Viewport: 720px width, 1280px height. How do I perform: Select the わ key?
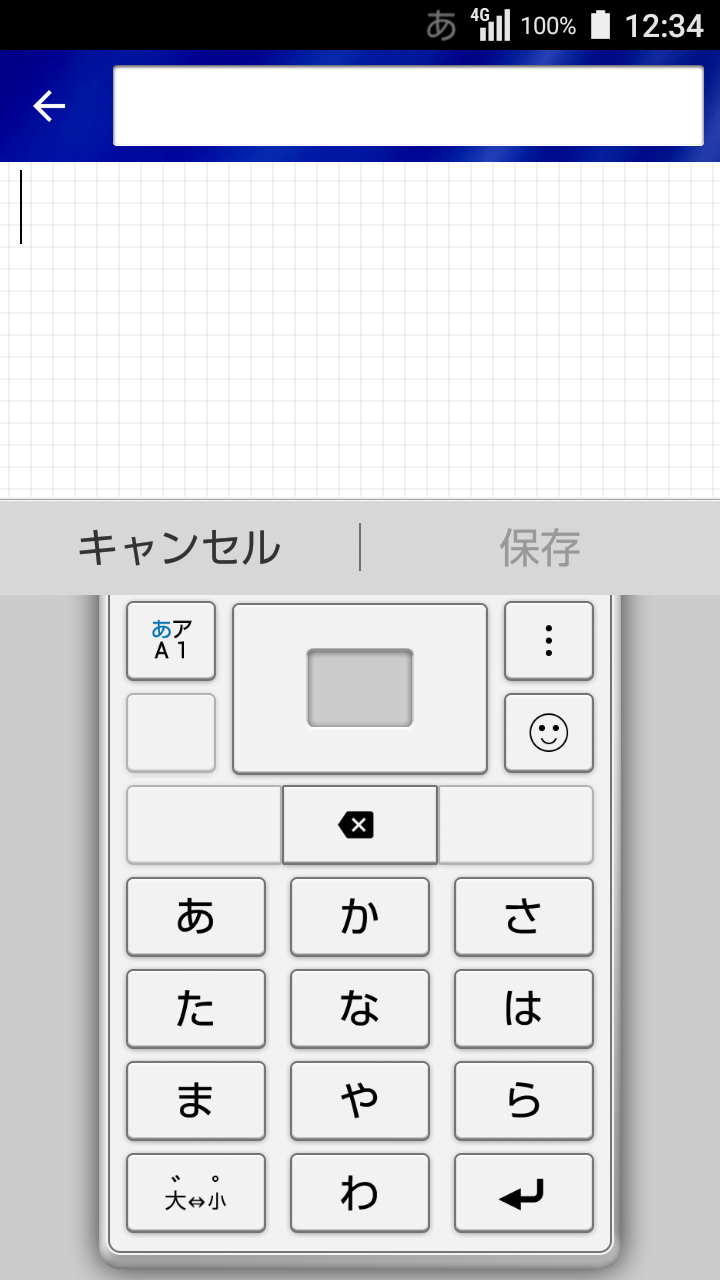tap(360, 1193)
